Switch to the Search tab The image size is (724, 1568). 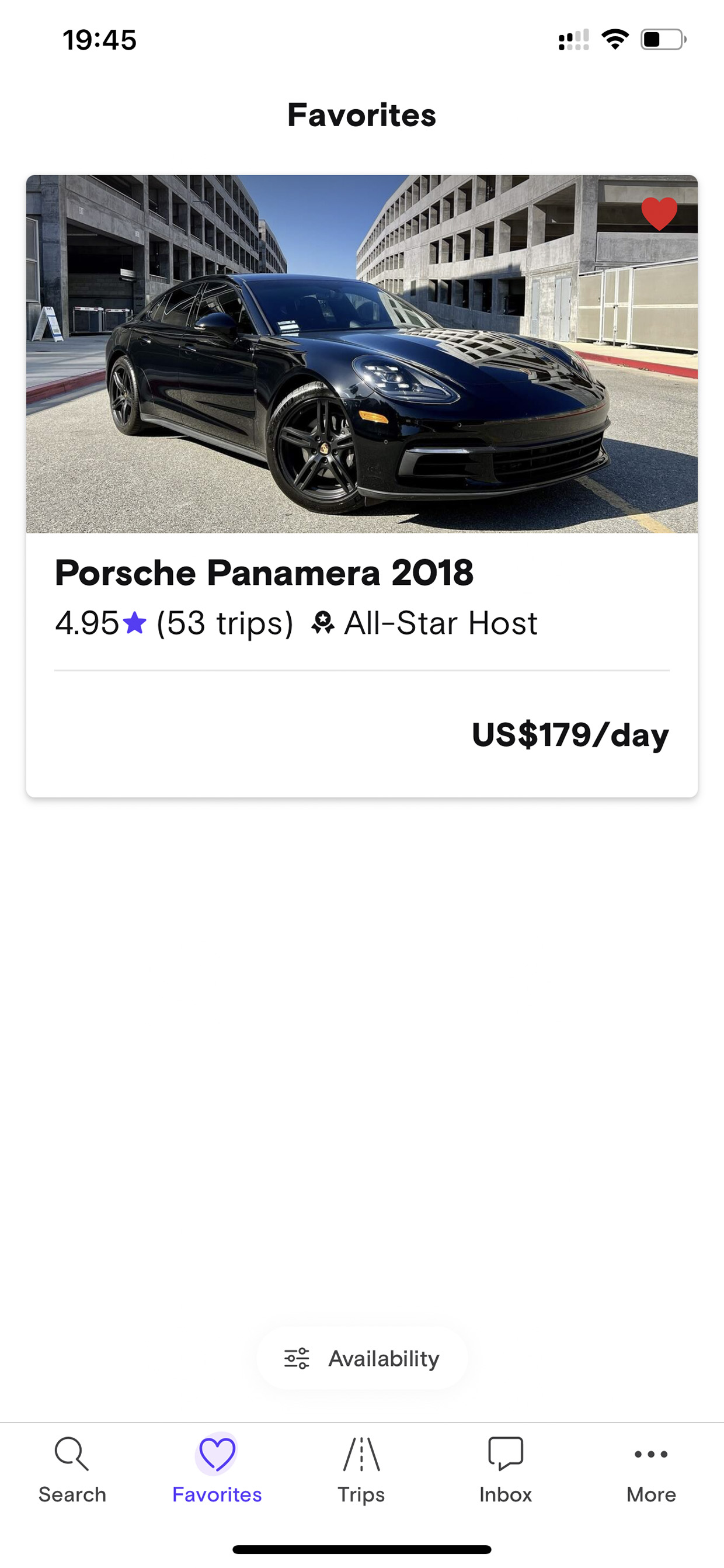pos(72,1470)
